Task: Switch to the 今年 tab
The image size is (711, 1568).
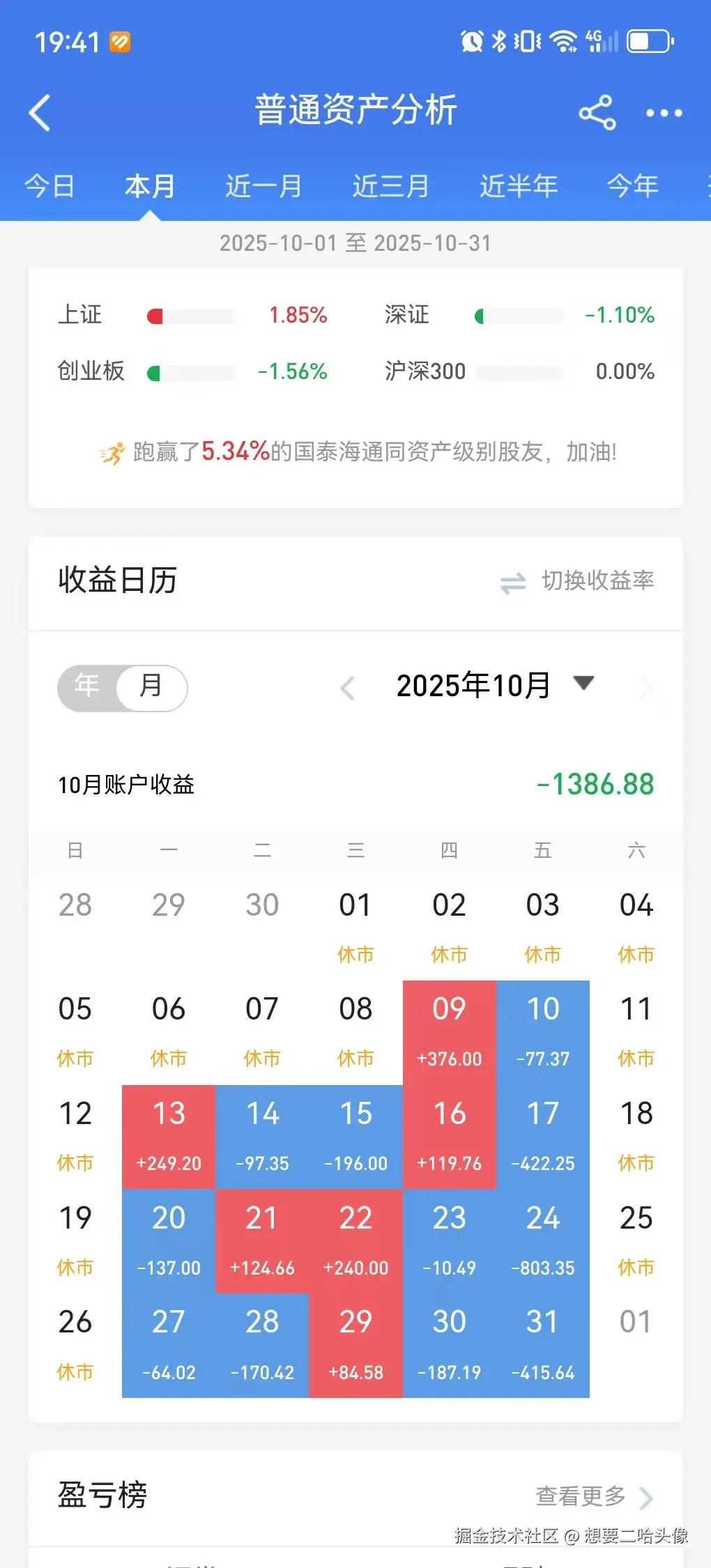Action: 632,185
